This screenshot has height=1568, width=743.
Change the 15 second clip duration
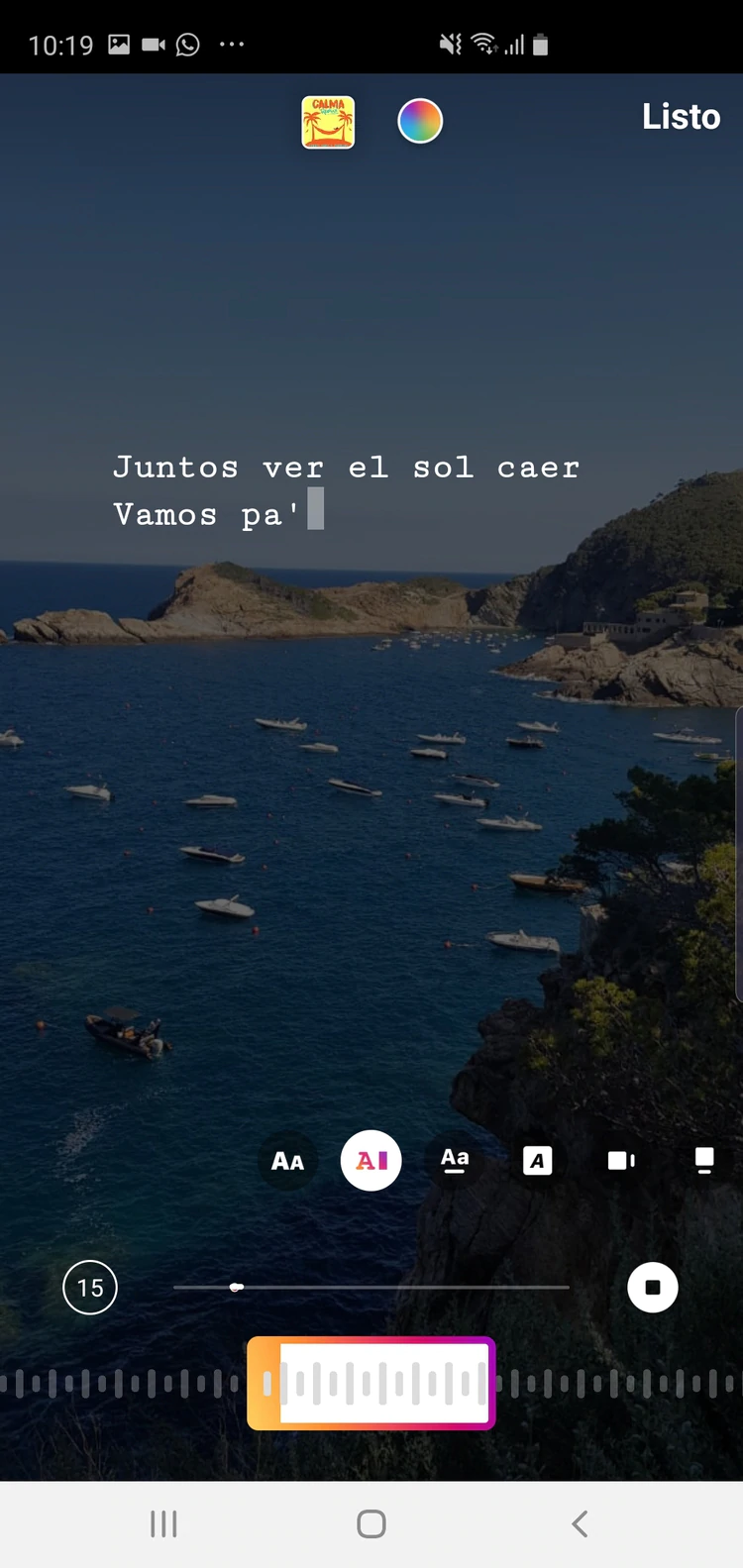click(90, 1288)
